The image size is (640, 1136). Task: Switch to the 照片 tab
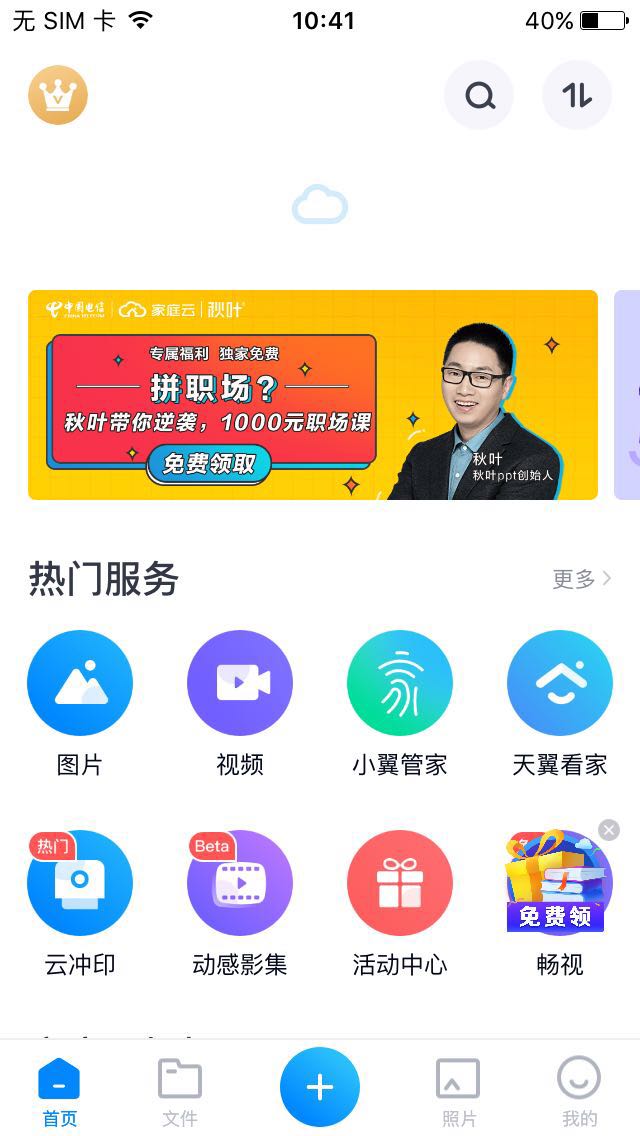pyautogui.click(x=459, y=1092)
